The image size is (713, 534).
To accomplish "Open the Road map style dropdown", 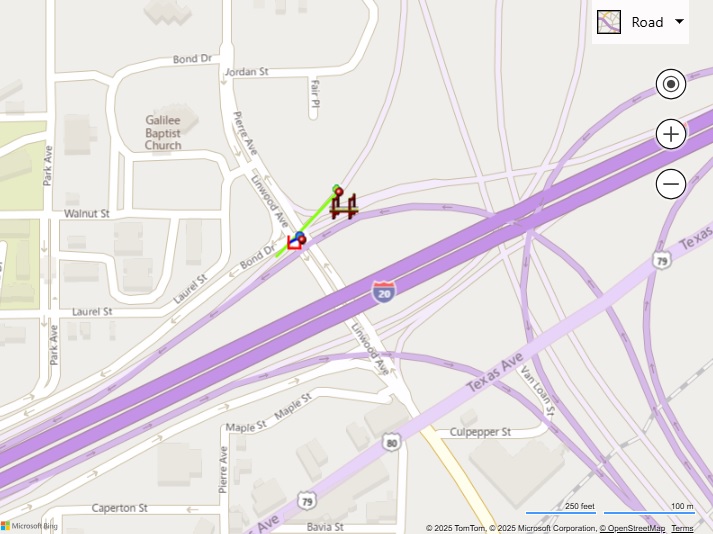I will [641, 22].
